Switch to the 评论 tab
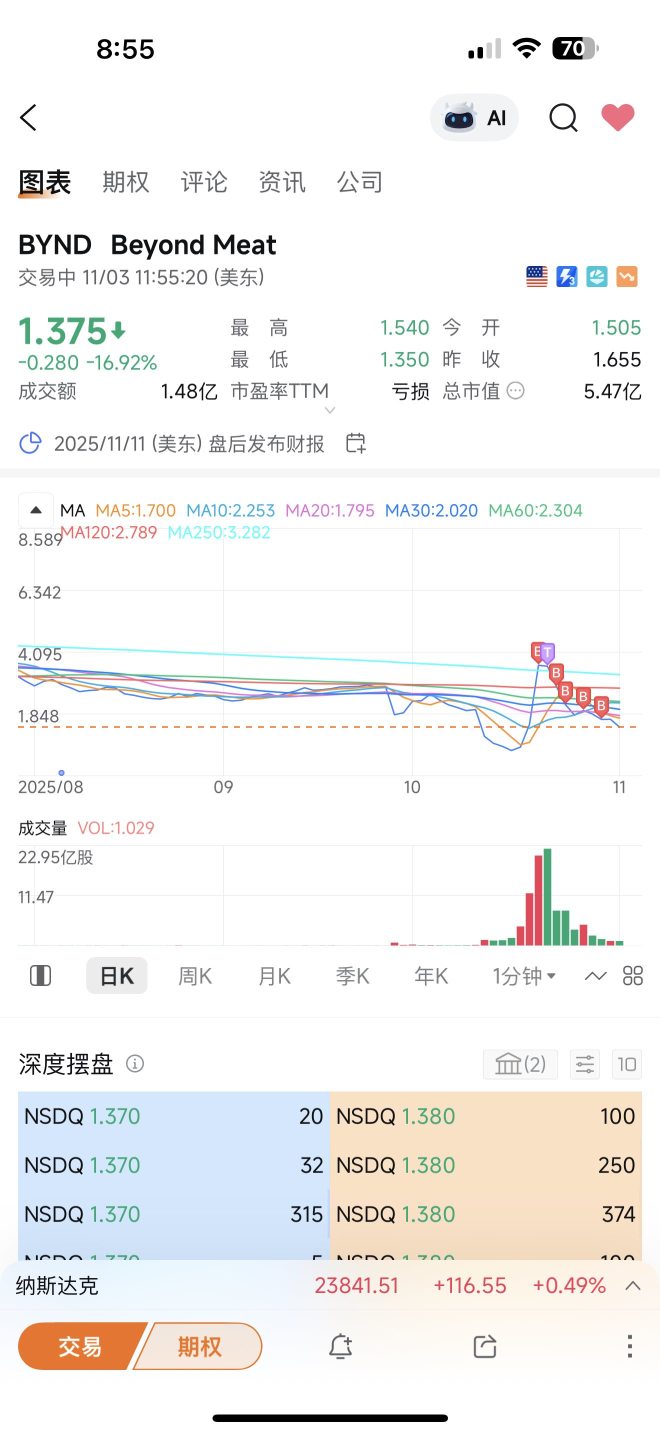This screenshot has height=1434, width=660. click(204, 182)
